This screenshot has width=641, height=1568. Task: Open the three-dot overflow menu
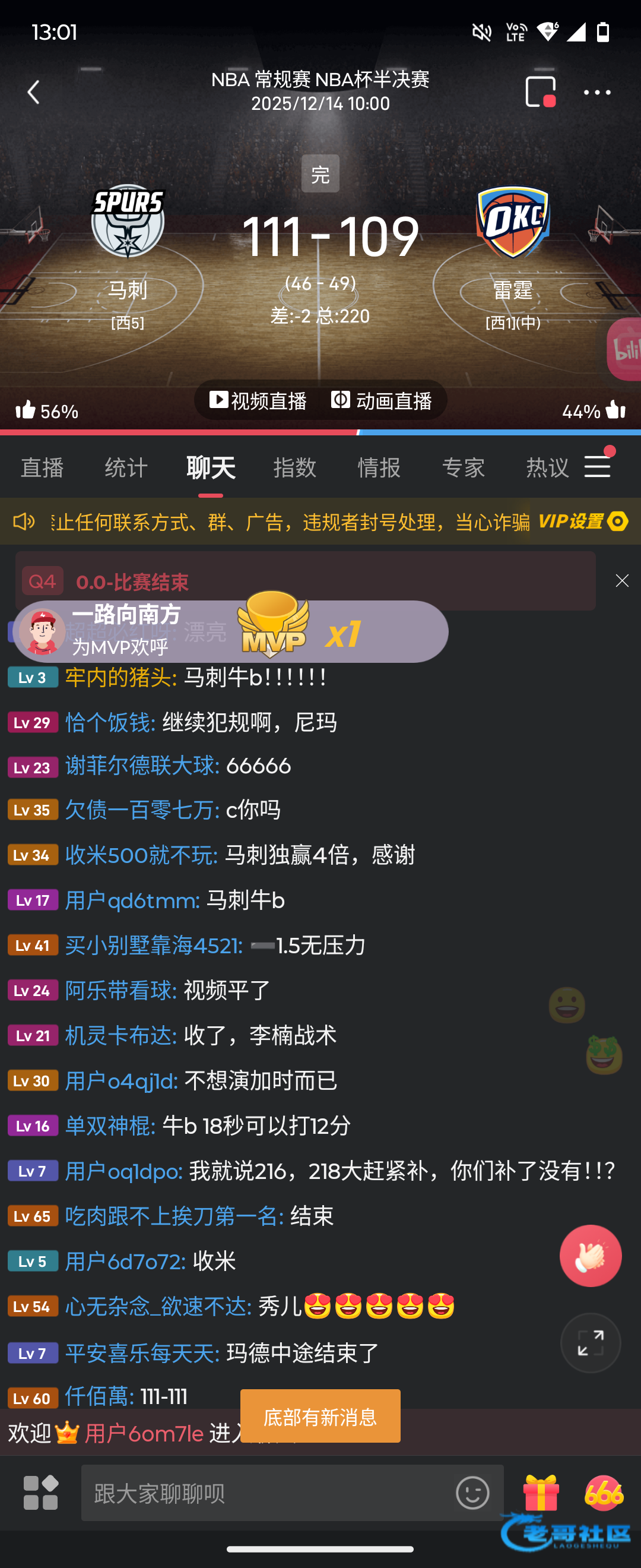(596, 93)
